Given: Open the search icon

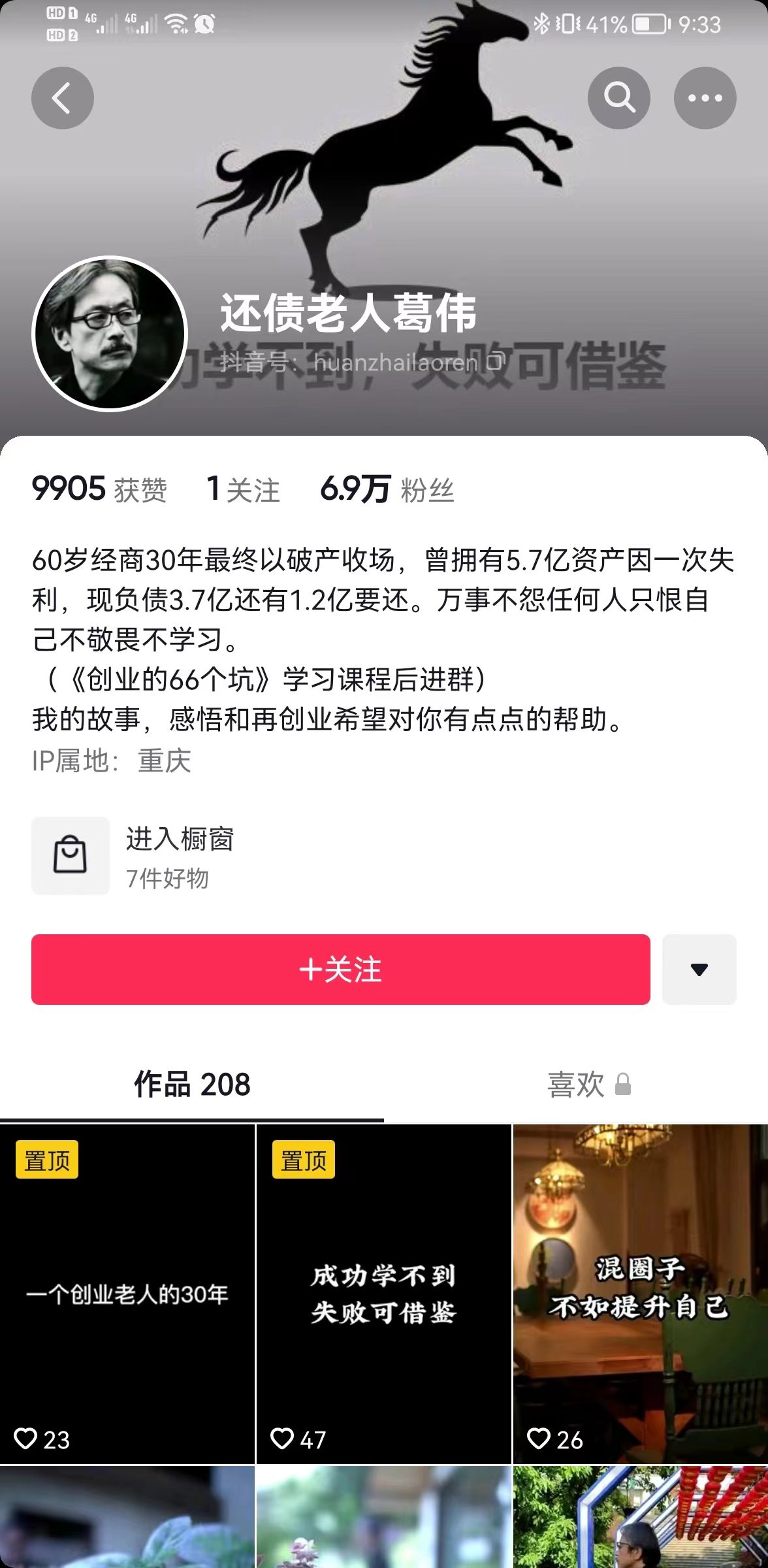Looking at the screenshot, I should pos(620,97).
